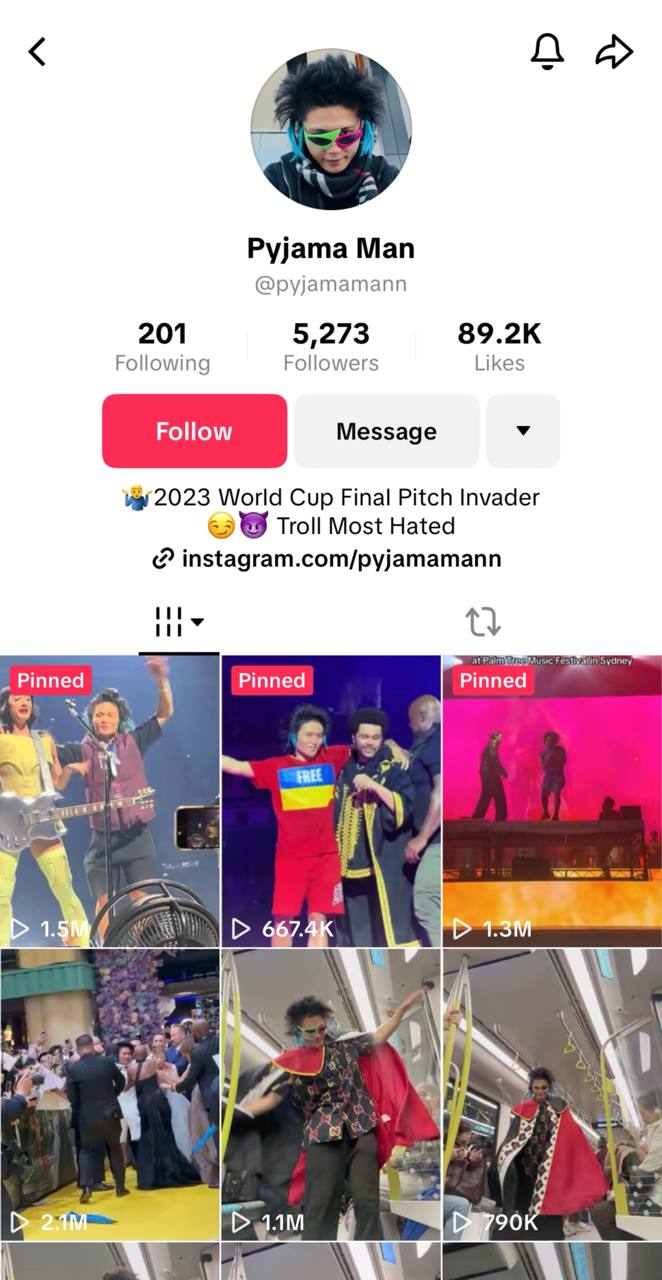
Task: View Pyjama Man's profile picture
Action: [x=330, y=129]
